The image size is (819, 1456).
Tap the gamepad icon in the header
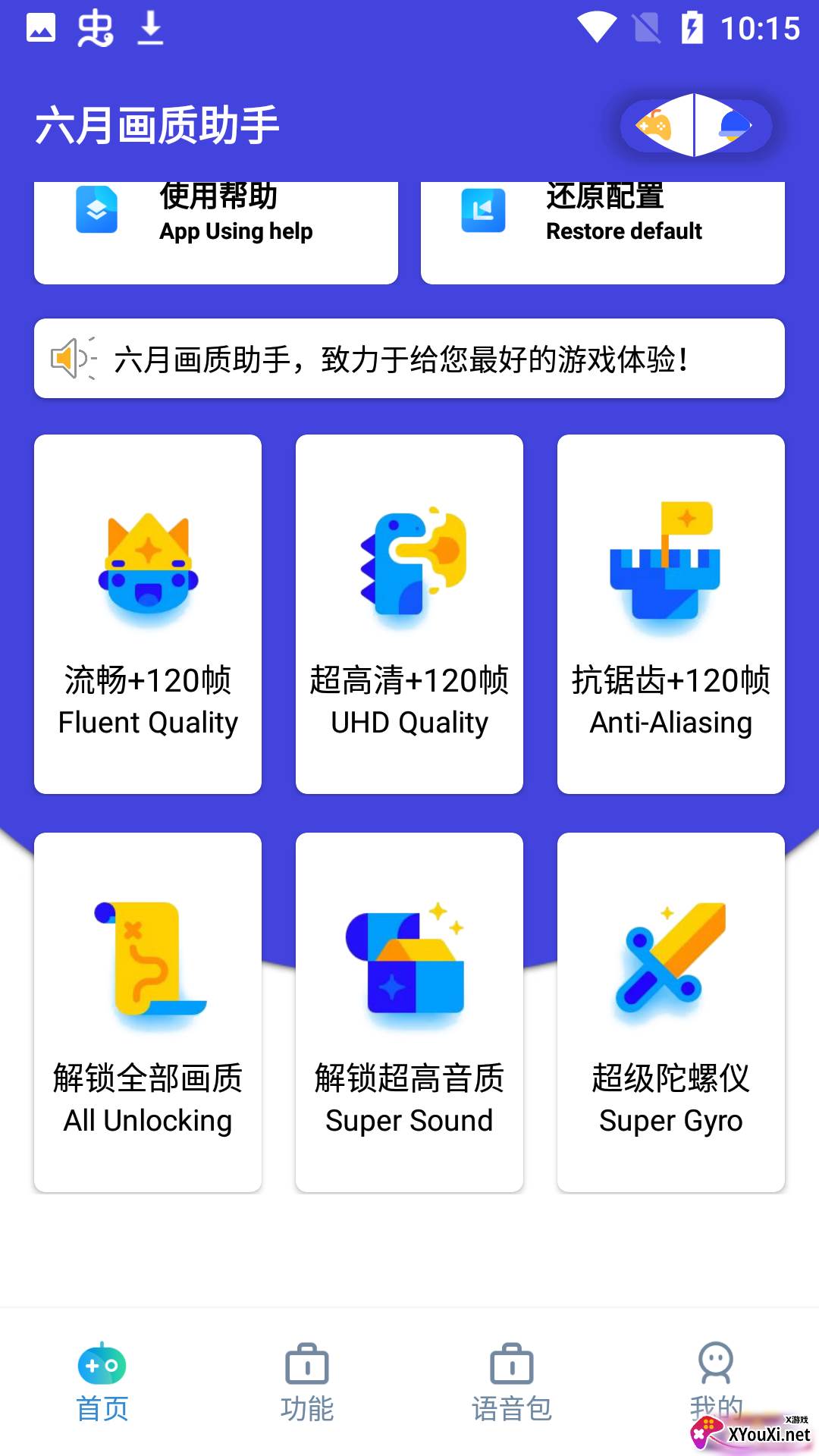[656, 126]
